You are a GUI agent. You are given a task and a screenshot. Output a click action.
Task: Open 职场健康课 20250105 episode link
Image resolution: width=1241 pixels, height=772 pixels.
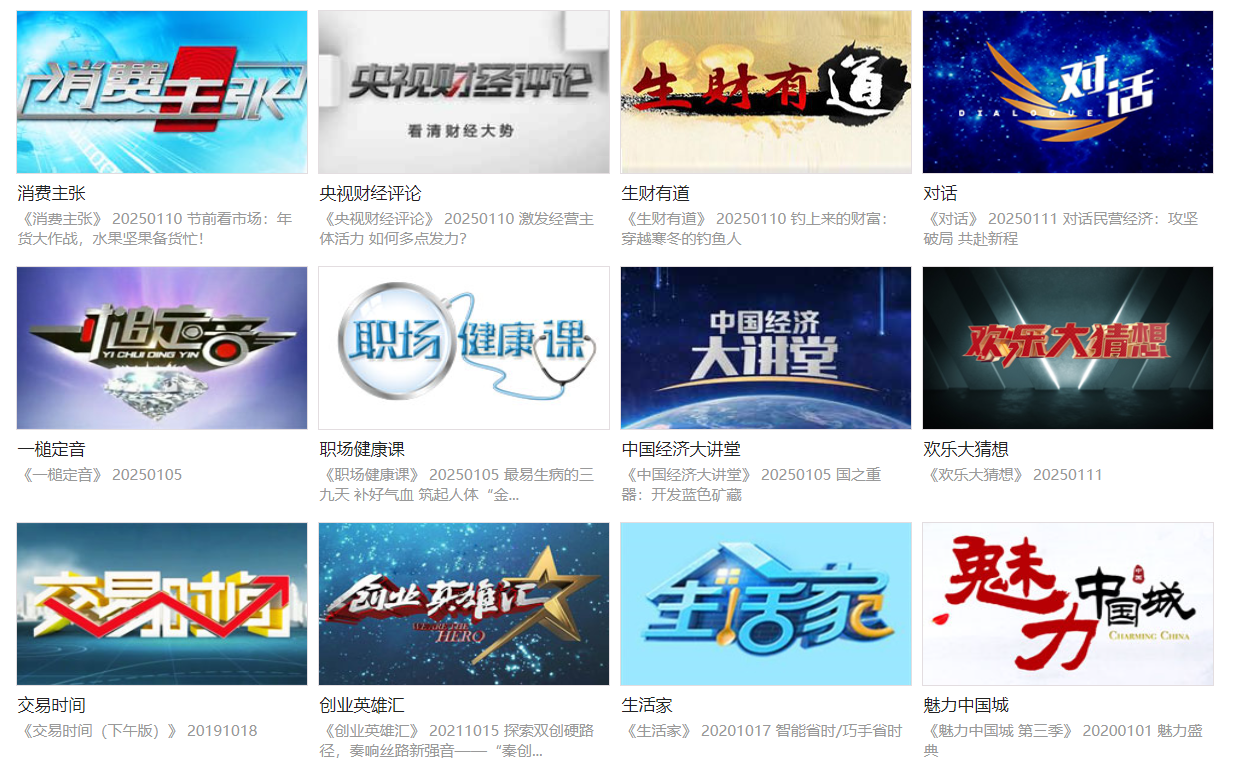(x=457, y=484)
